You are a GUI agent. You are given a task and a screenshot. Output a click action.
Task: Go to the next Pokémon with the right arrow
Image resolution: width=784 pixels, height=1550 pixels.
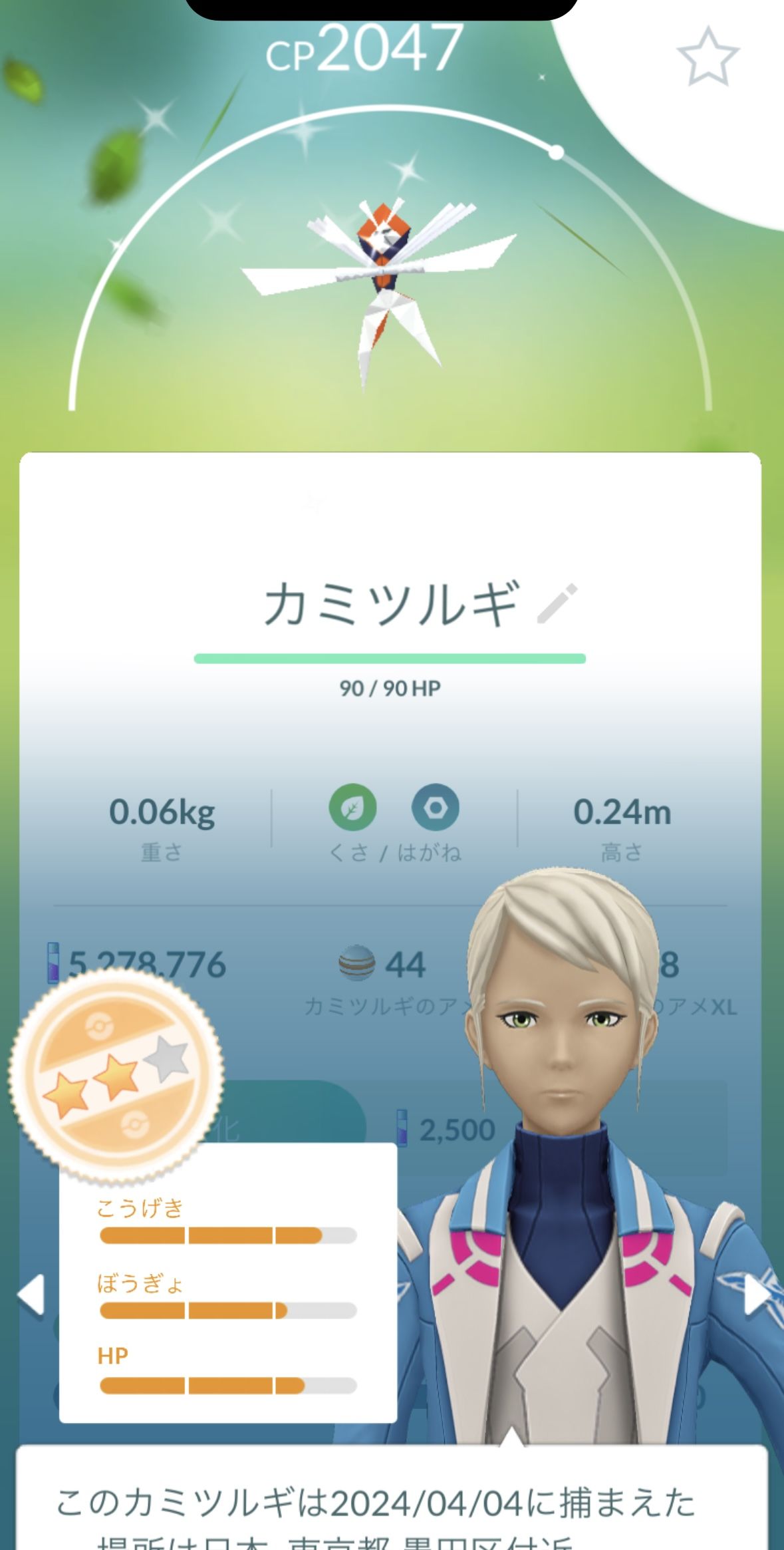(757, 1295)
